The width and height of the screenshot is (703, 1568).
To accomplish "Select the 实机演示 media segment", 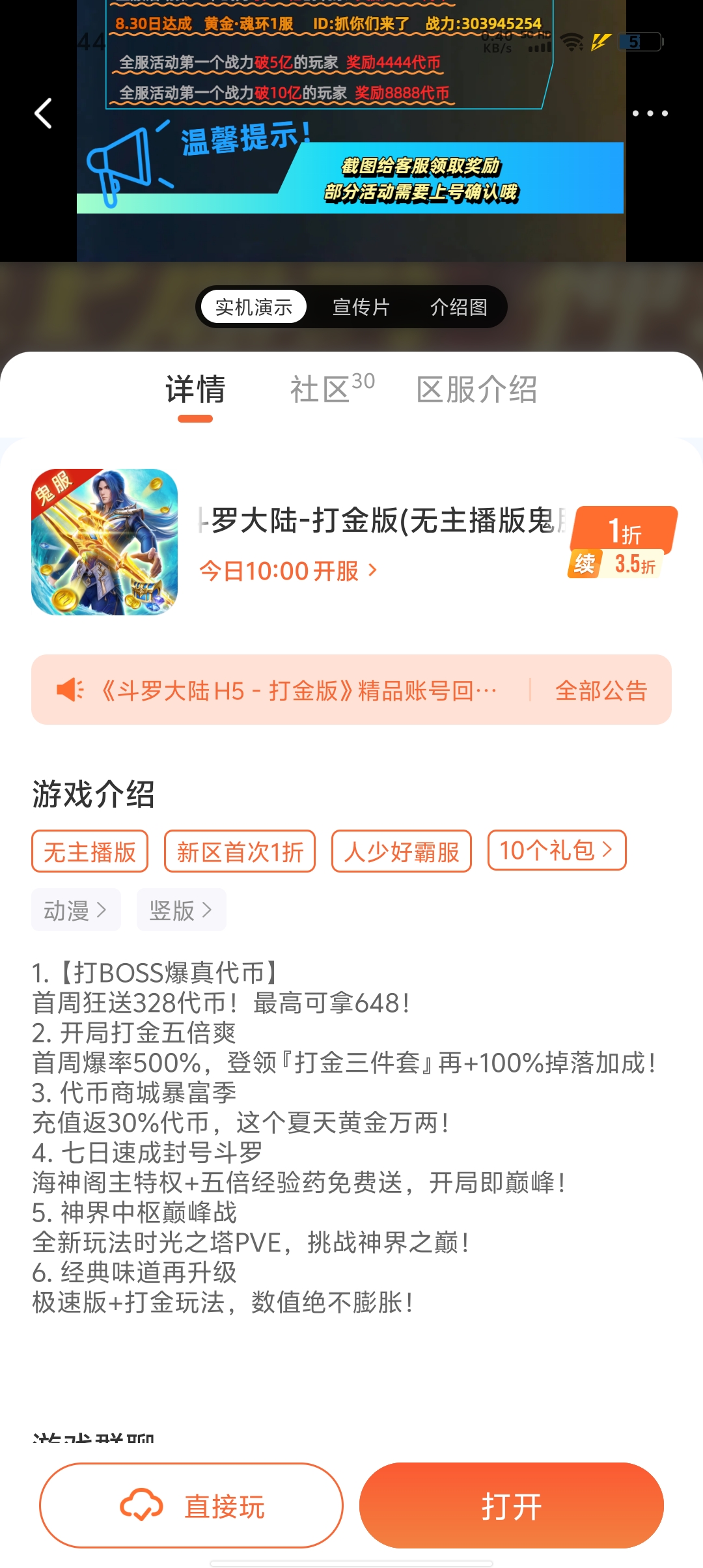I will point(254,307).
